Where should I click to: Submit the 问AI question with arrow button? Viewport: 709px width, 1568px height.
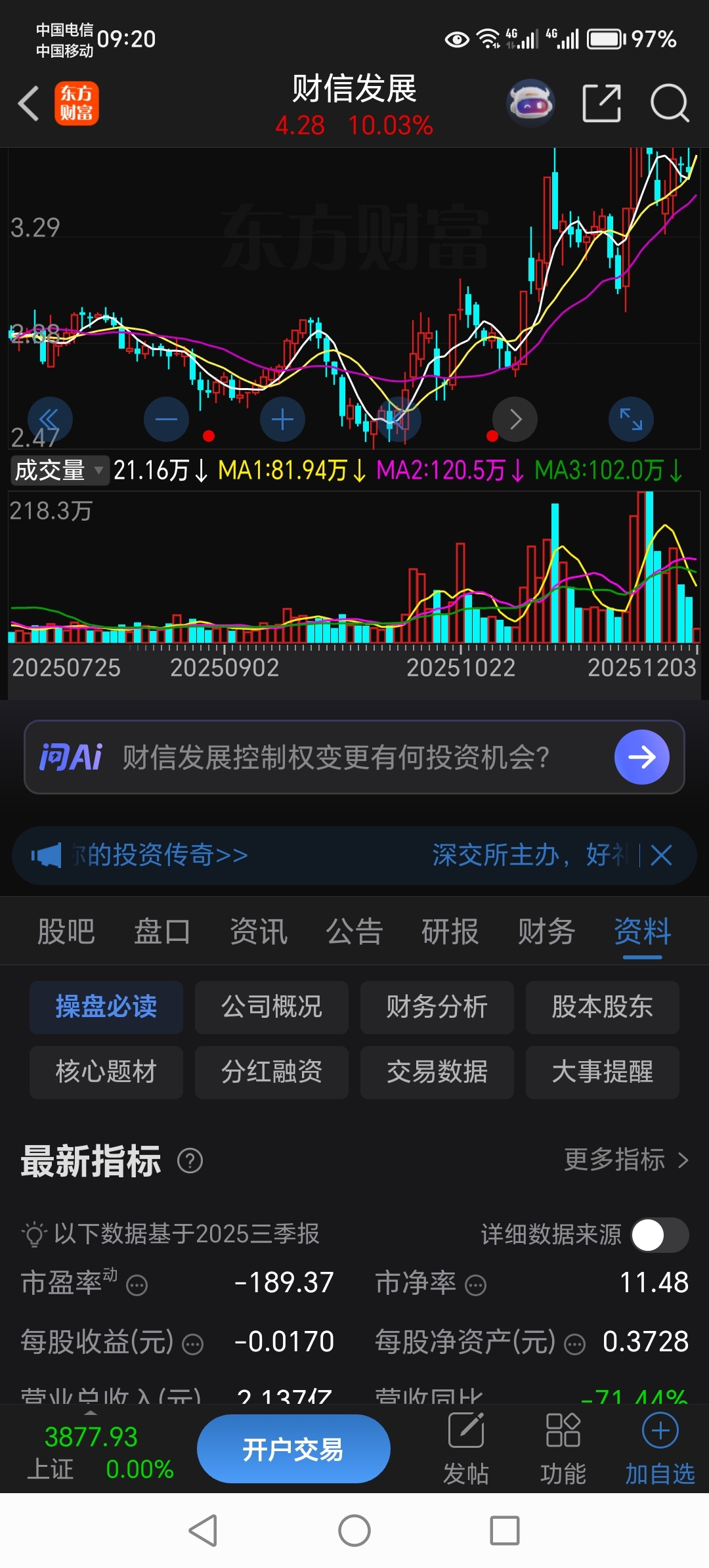641,757
